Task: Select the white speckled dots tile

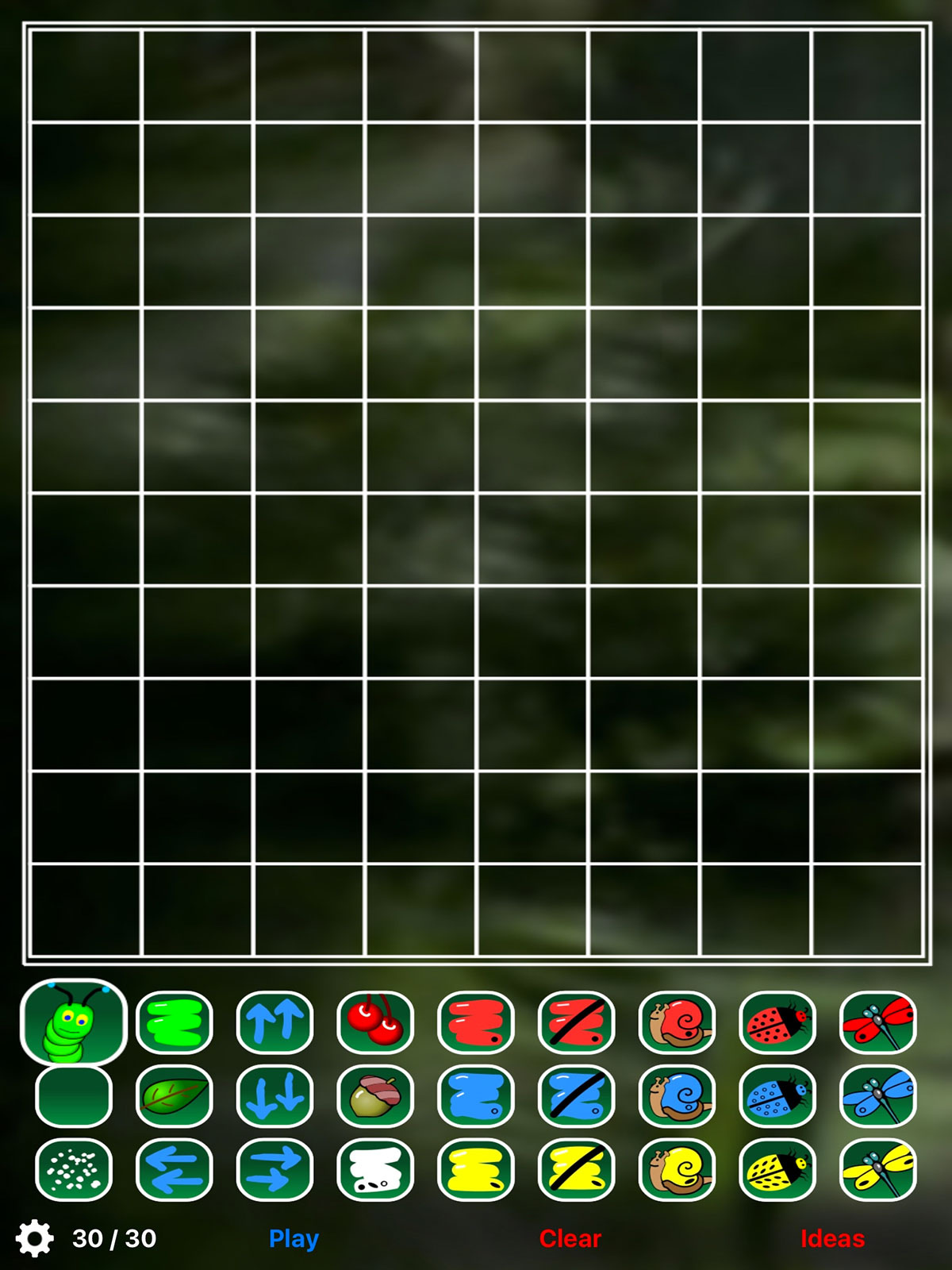Action: coord(74,1170)
